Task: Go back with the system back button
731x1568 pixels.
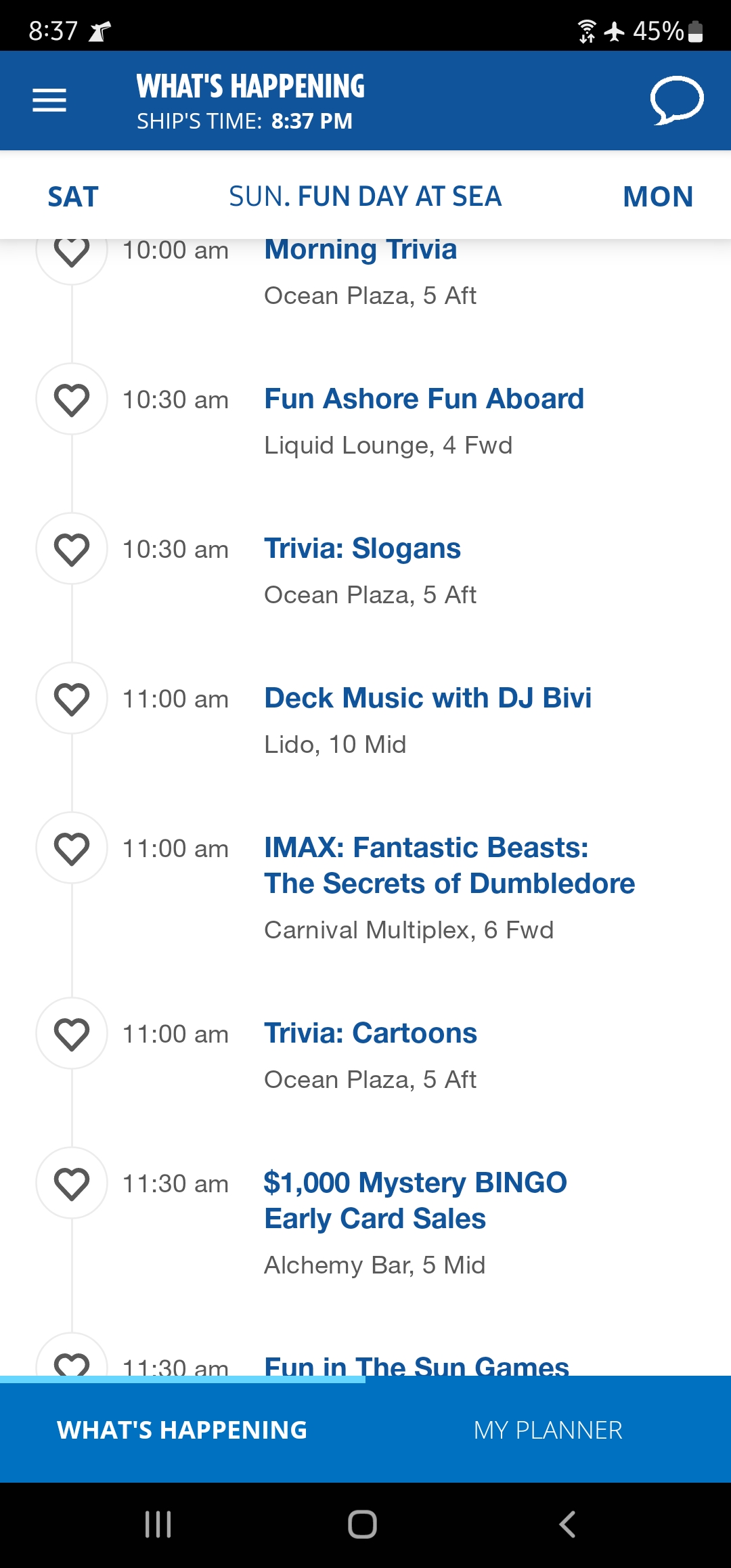Action: coord(567,1525)
